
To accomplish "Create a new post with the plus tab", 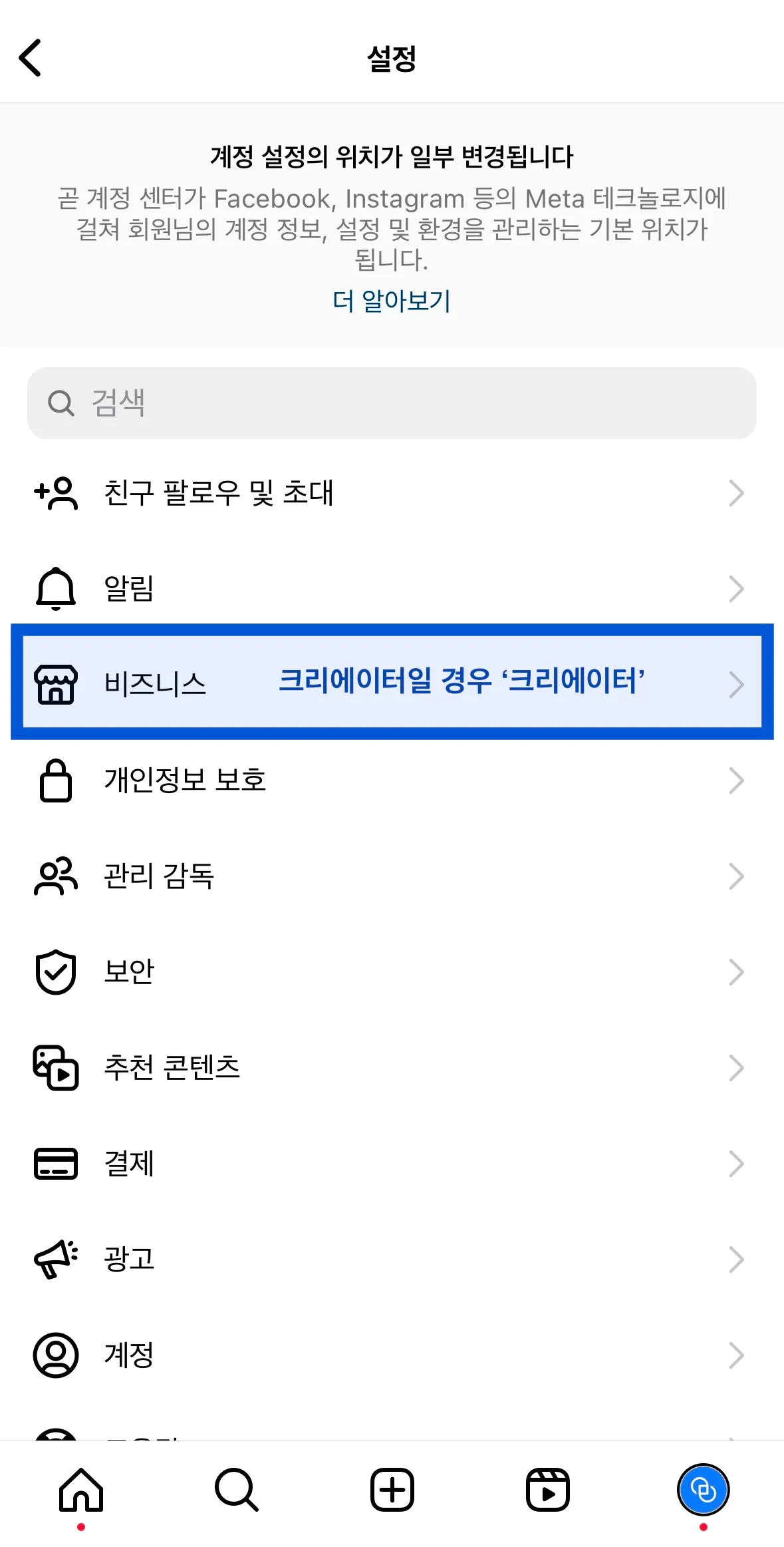I will pos(392,1490).
